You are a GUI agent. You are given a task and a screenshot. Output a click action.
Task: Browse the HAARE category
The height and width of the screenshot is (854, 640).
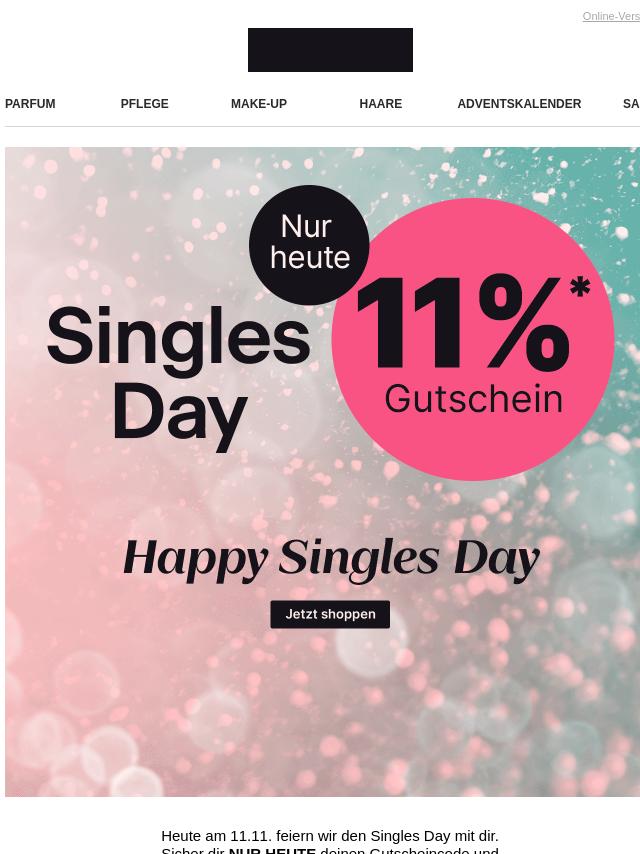tap(380, 104)
